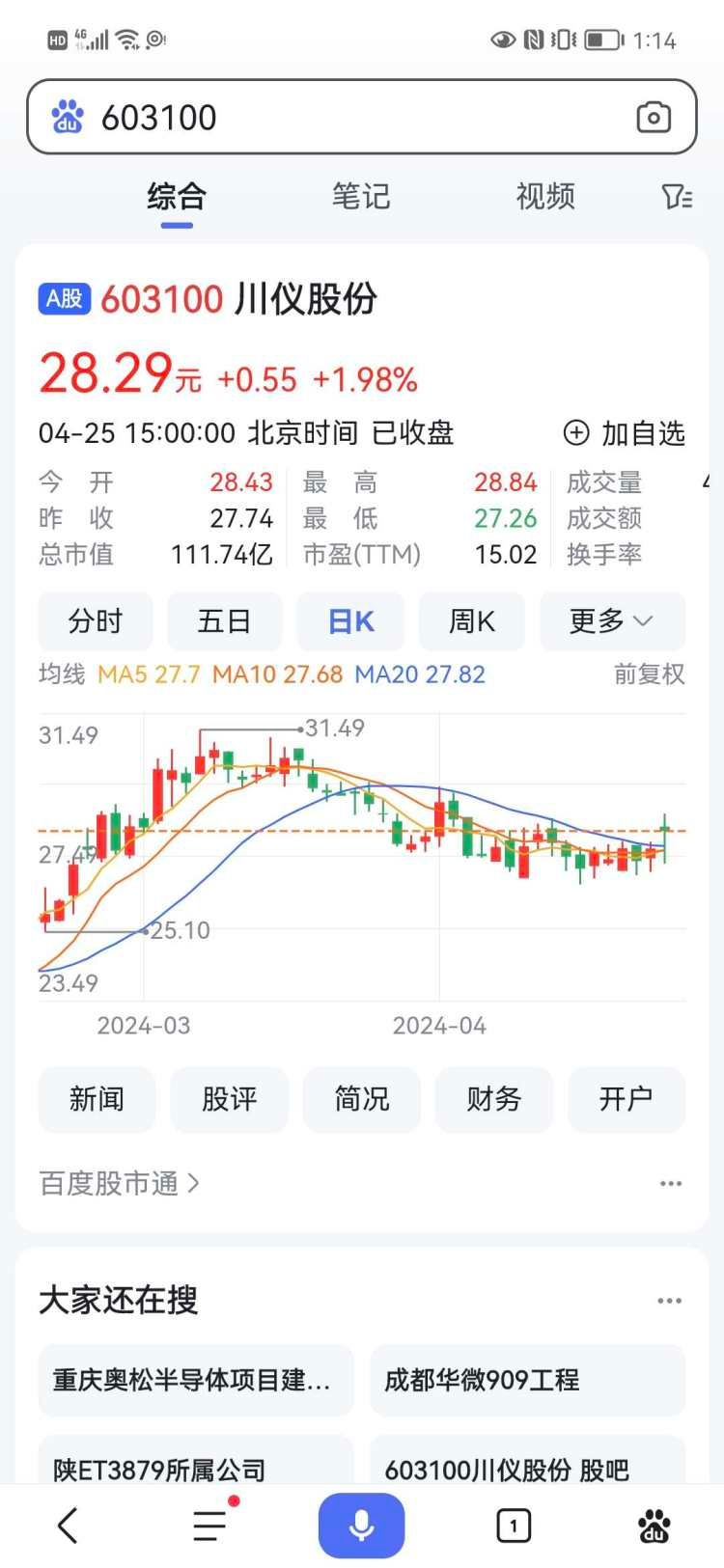Open overflow menu next to 大家还在搜

[670, 1301]
